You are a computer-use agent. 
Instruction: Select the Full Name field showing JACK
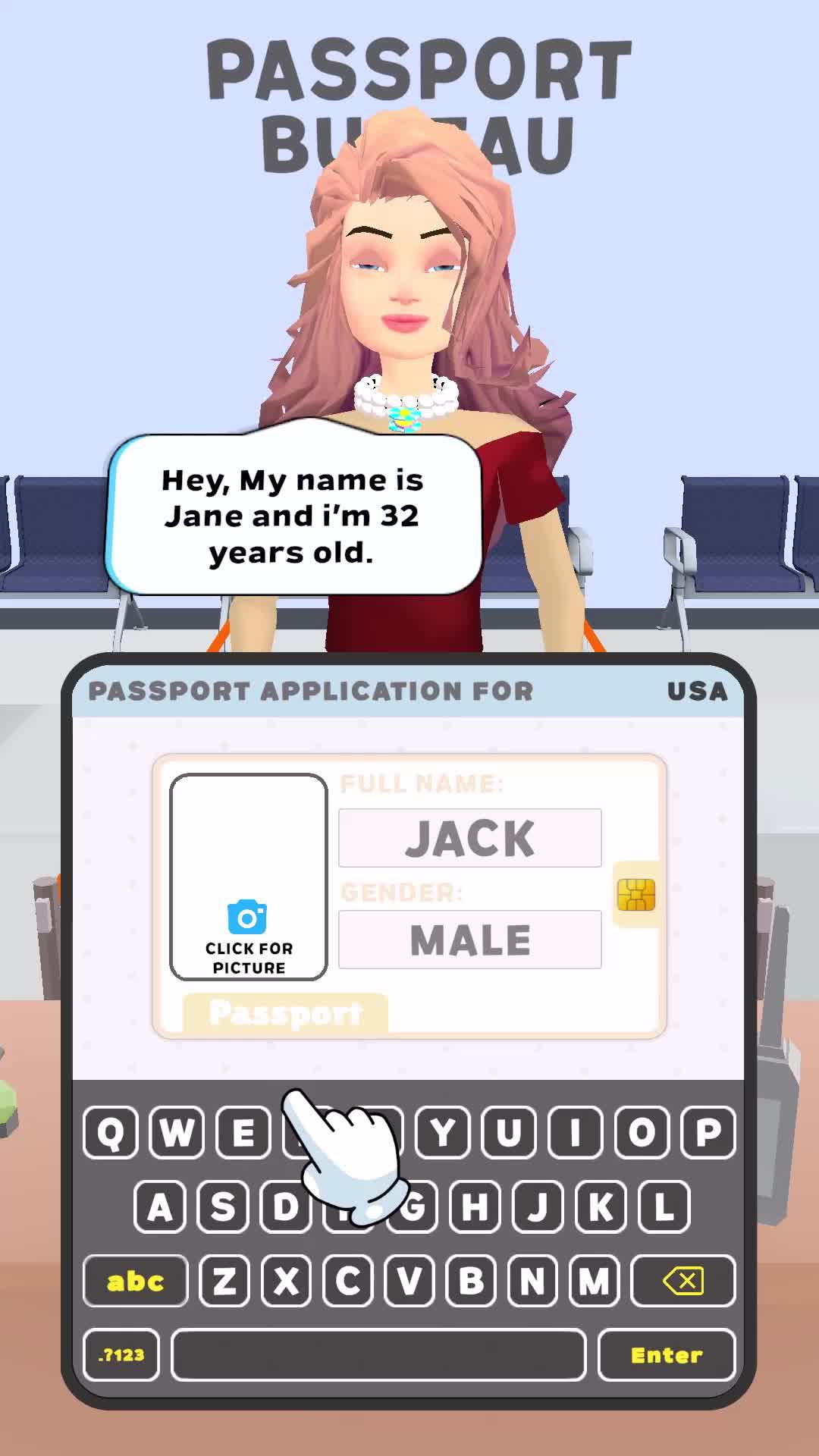tap(469, 836)
